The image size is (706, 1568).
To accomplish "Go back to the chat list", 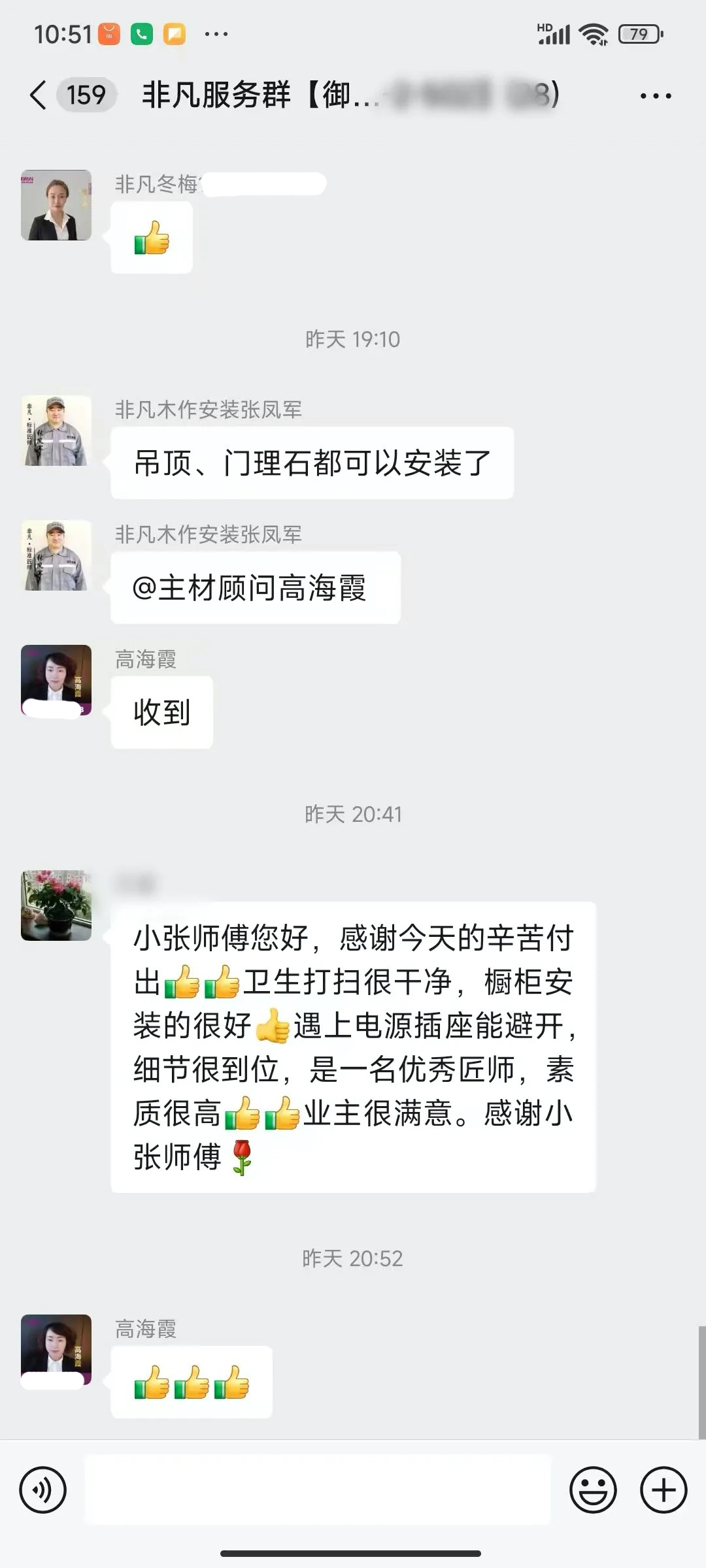I will [39, 95].
